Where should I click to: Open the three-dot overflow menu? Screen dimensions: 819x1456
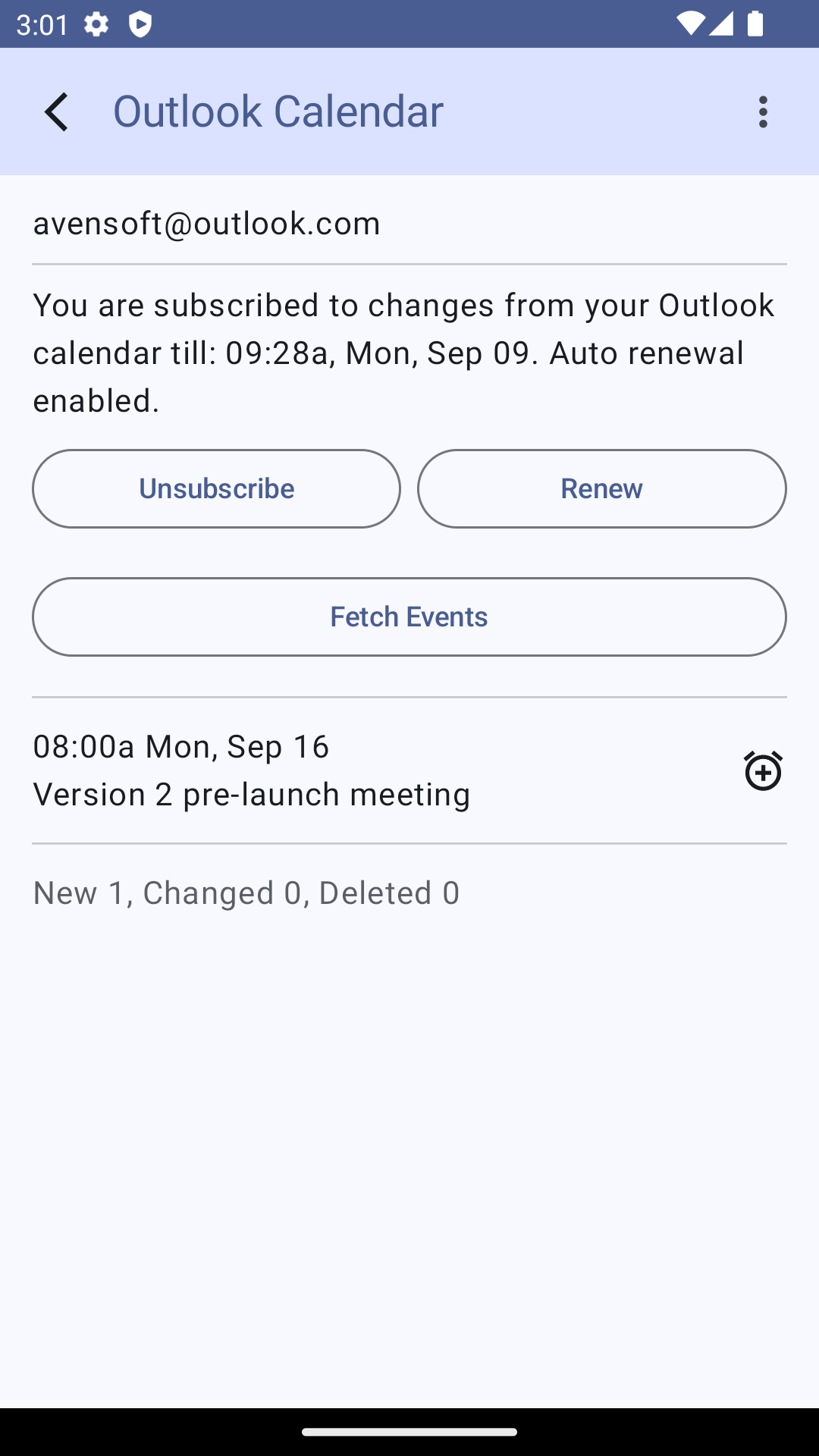[x=763, y=111]
